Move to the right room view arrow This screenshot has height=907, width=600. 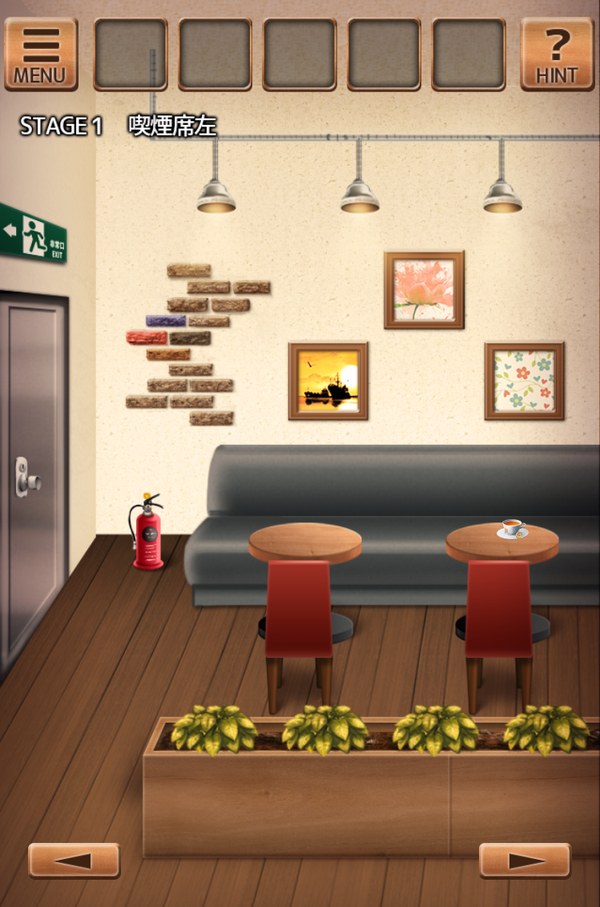click(525, 859)
